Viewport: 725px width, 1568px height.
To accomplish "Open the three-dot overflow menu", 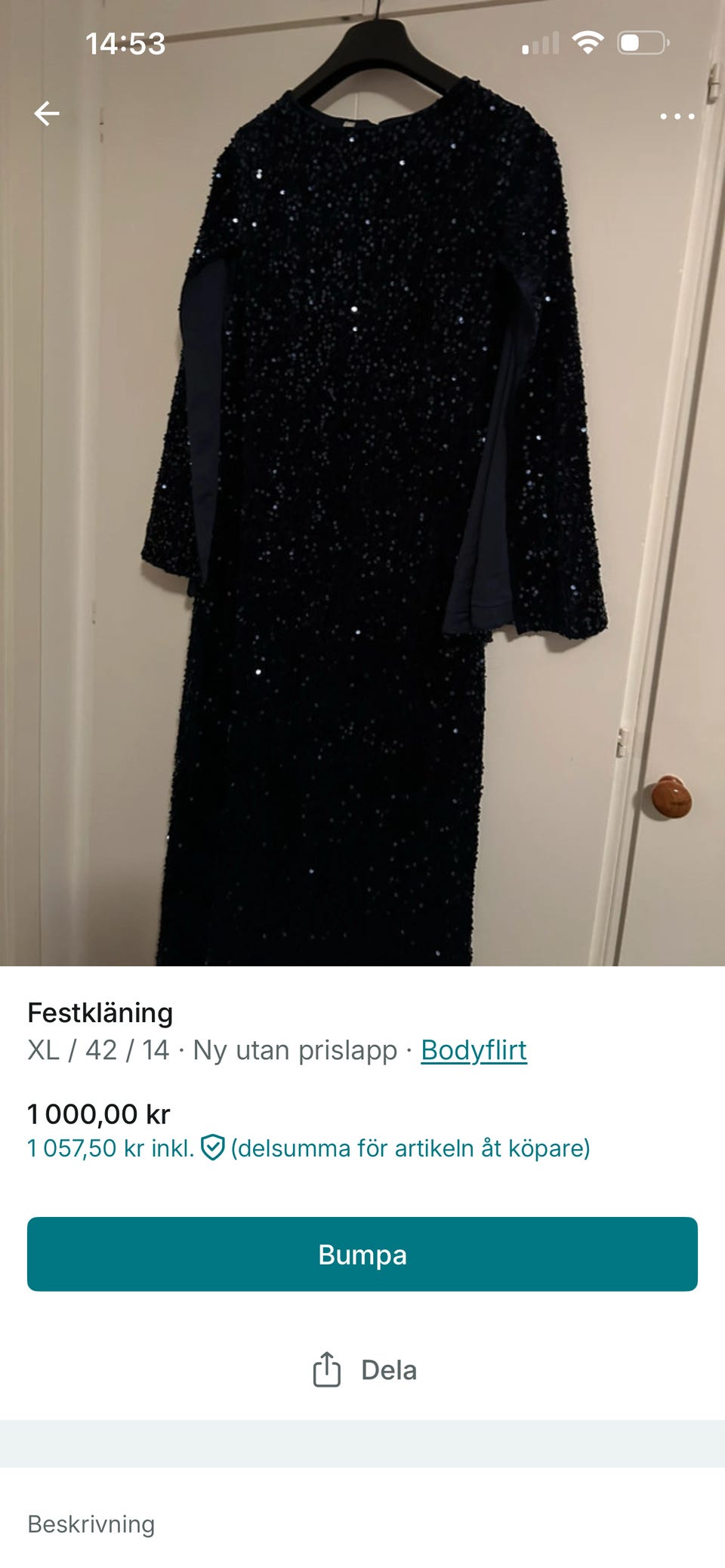I will pos(677,116).
